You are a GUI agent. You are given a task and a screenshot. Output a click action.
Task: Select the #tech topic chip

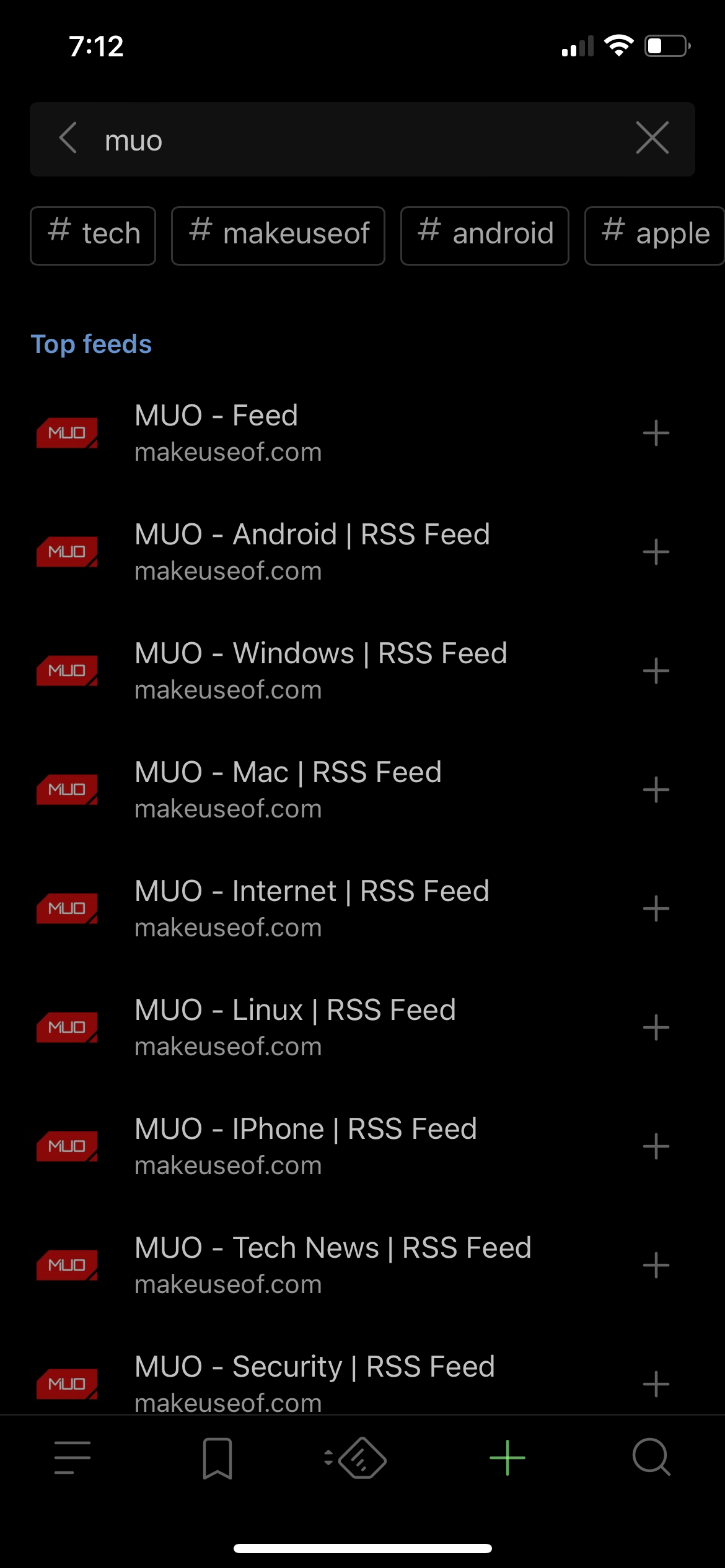[x=93, y=235]
